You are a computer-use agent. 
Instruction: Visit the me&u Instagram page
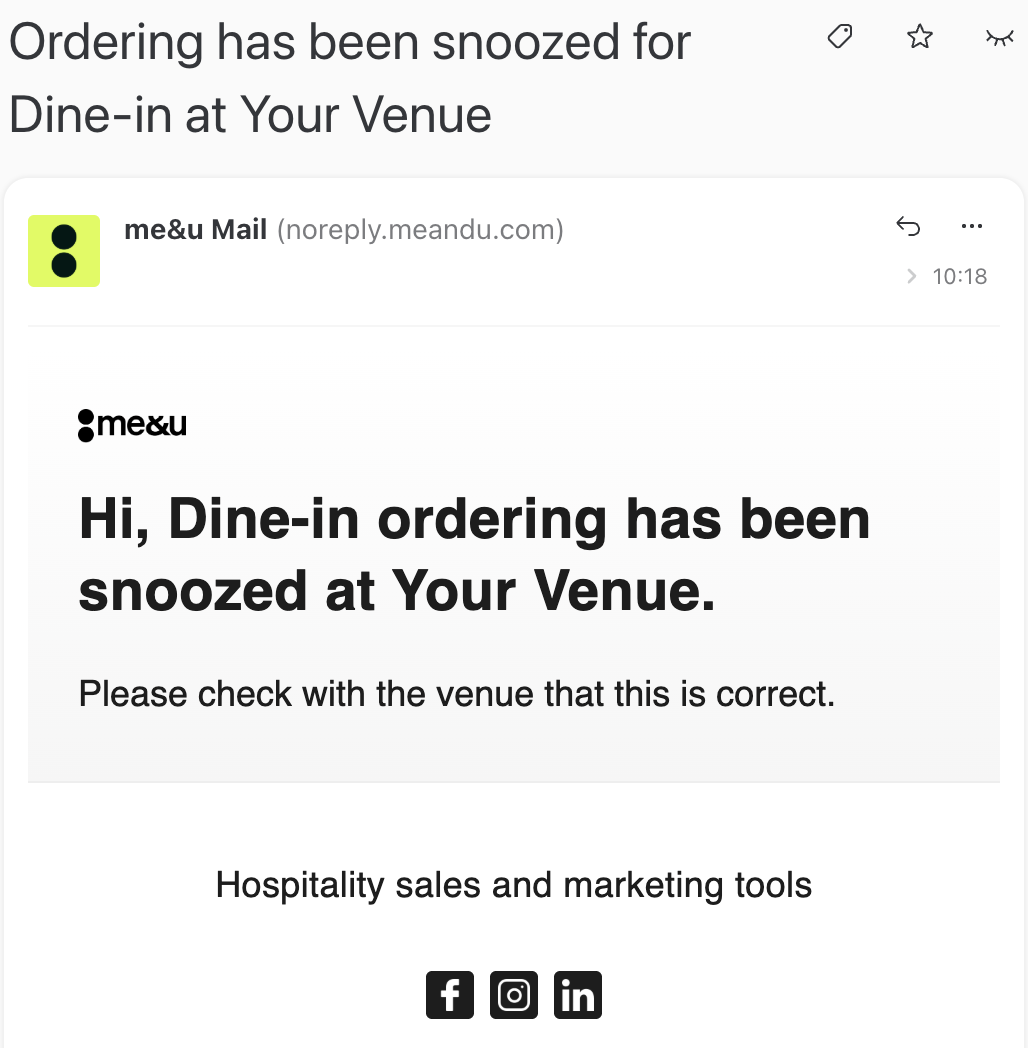tap(514, 995)
